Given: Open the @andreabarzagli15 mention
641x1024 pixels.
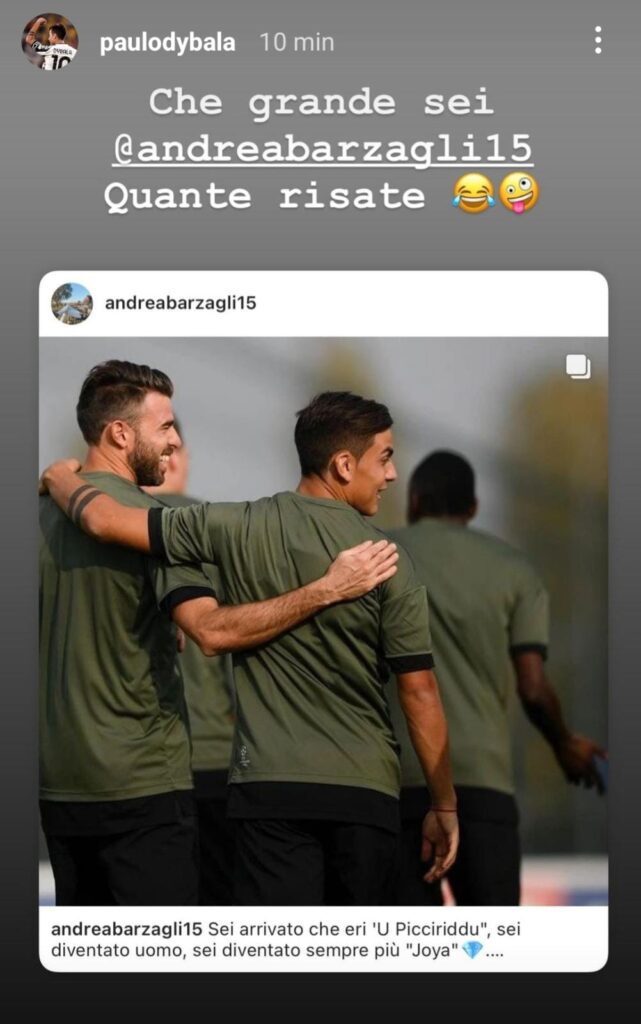Looking at the screenshot, I should 322,149.
